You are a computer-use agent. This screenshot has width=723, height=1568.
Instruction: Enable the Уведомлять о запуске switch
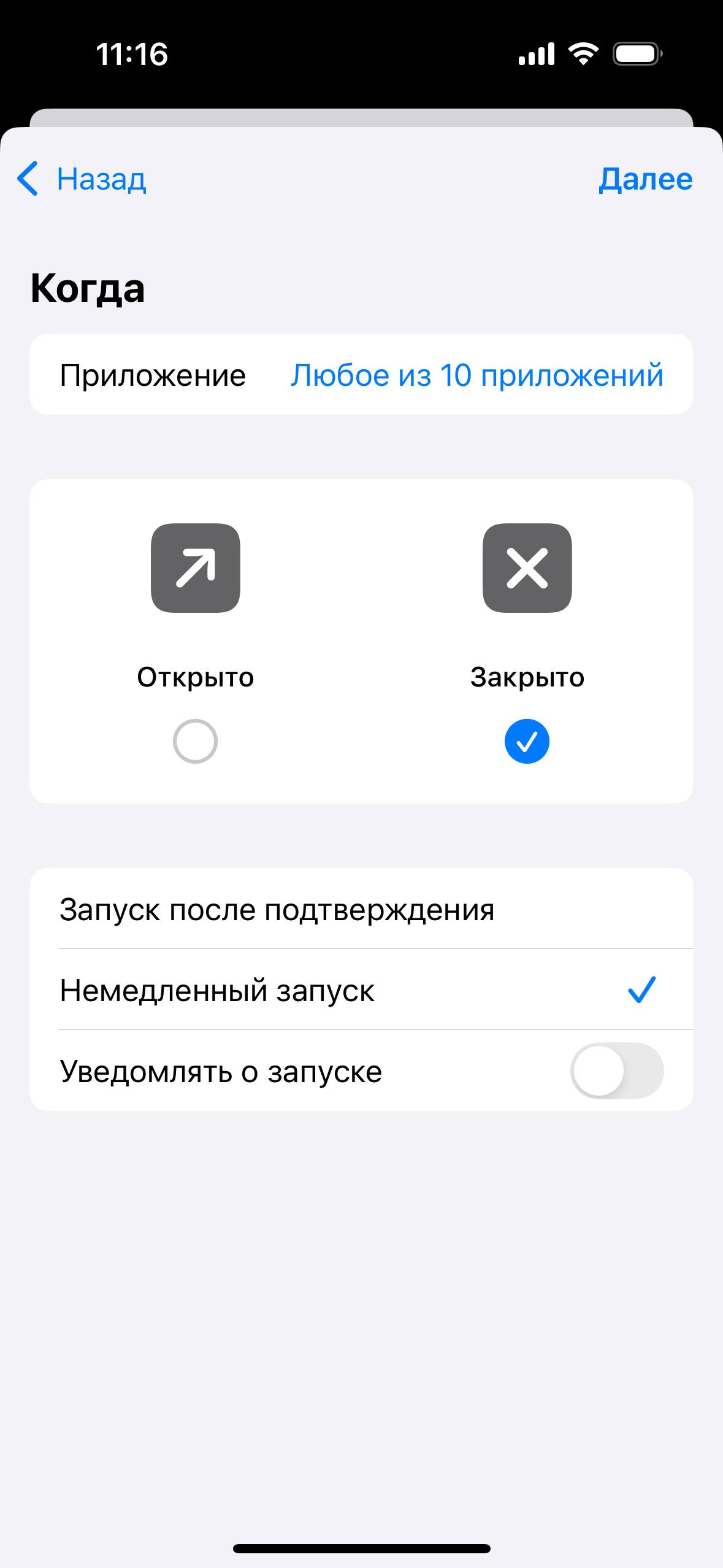point(617,1071)
